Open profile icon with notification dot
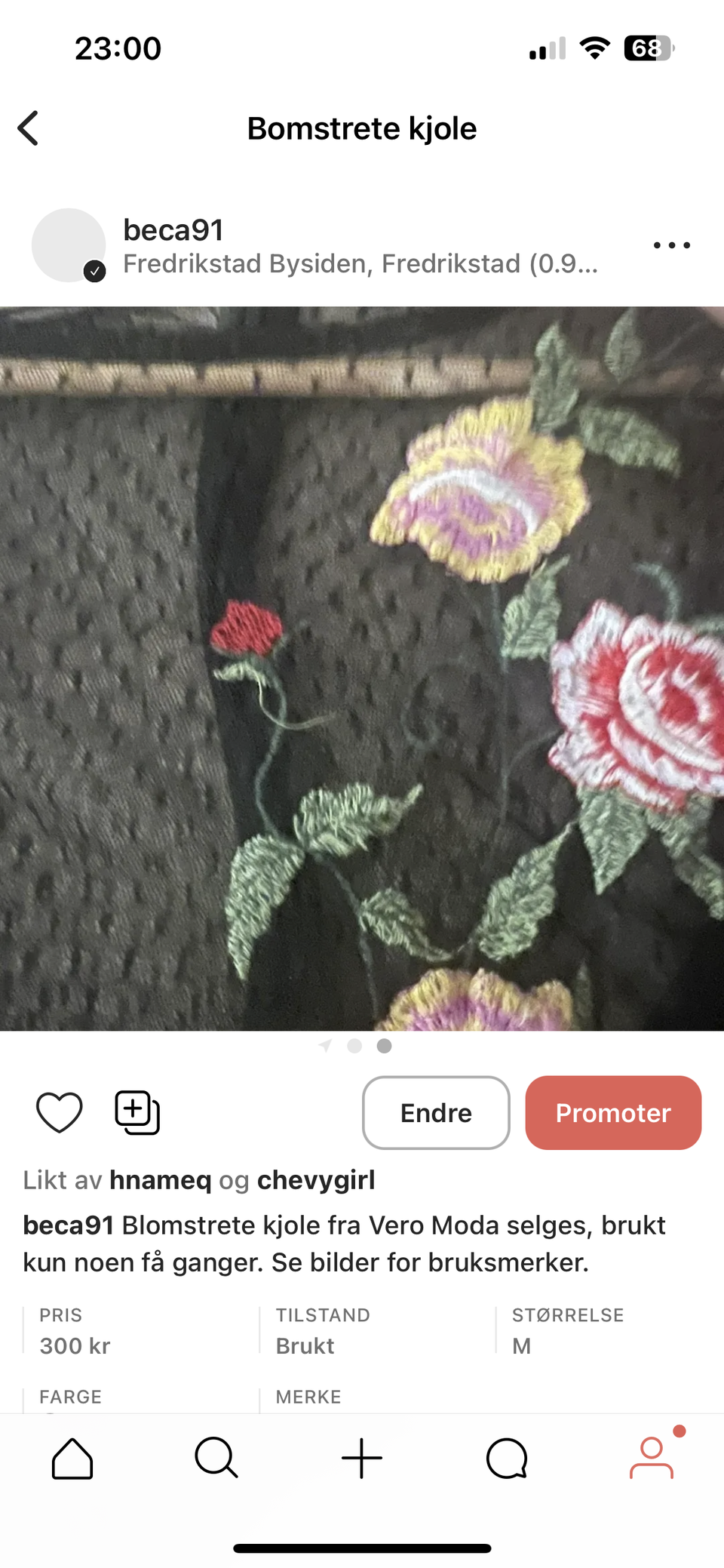Image resolution: width=724 pixels, height=1568 pixels. pos(651,1458)
